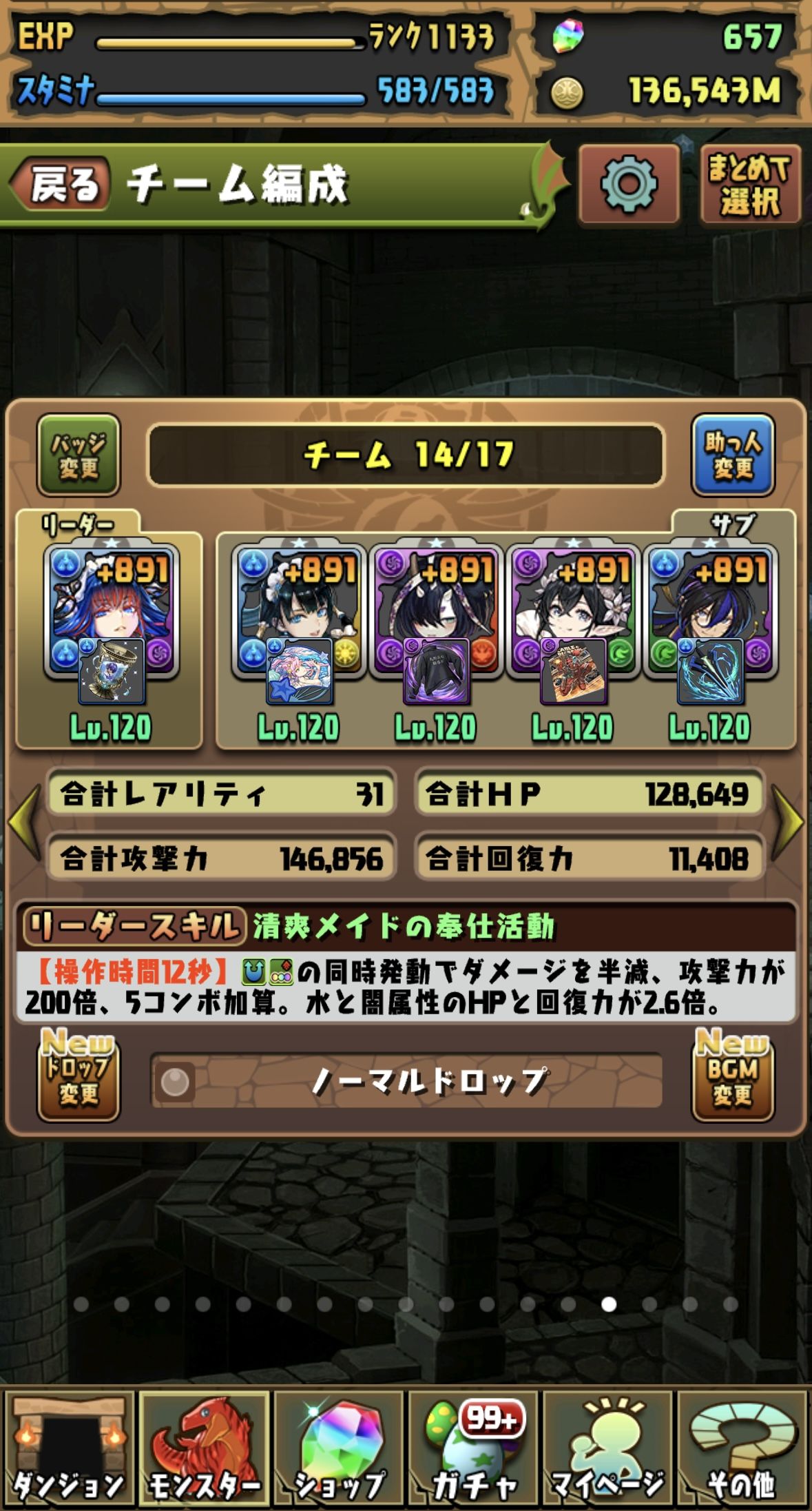Open バッジ変更 to change badge

click(x=79, y=455)
